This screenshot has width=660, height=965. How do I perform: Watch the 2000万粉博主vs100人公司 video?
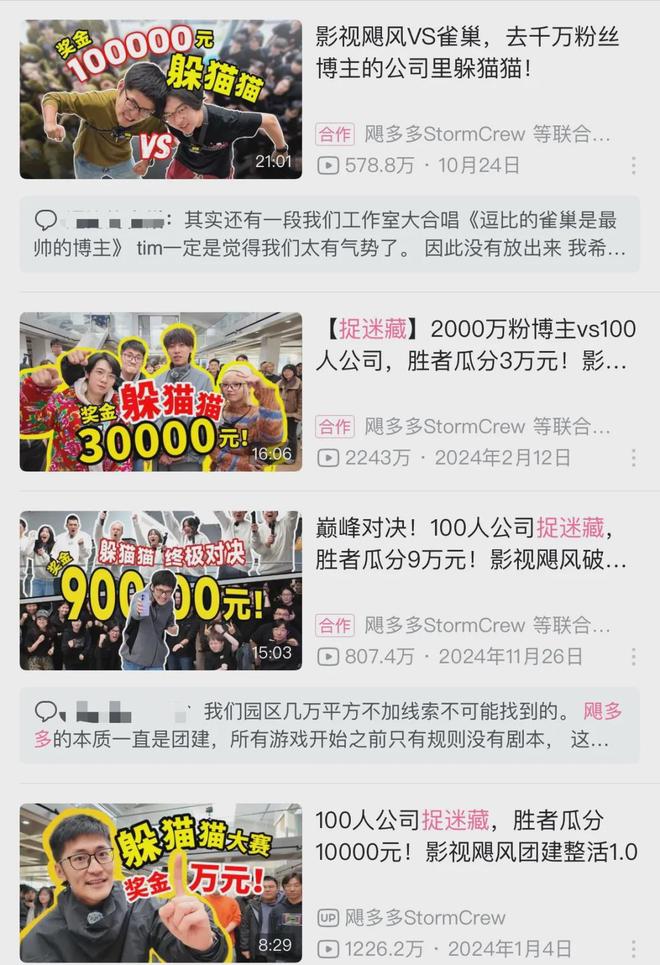[x=161, y=391]
